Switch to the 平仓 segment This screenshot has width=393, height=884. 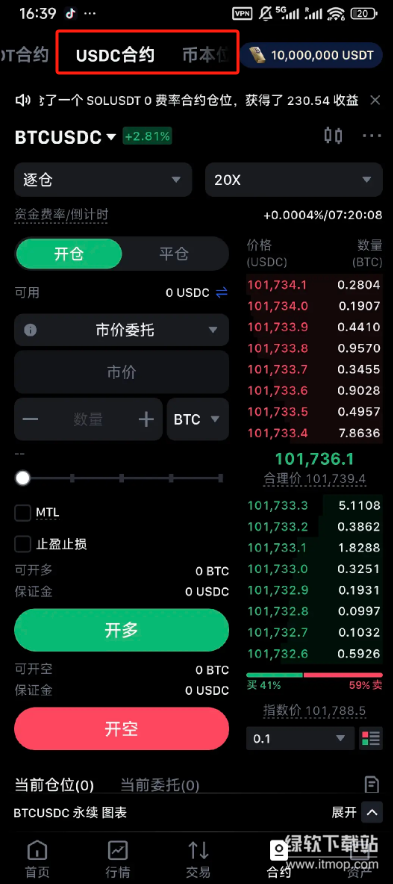174,254
